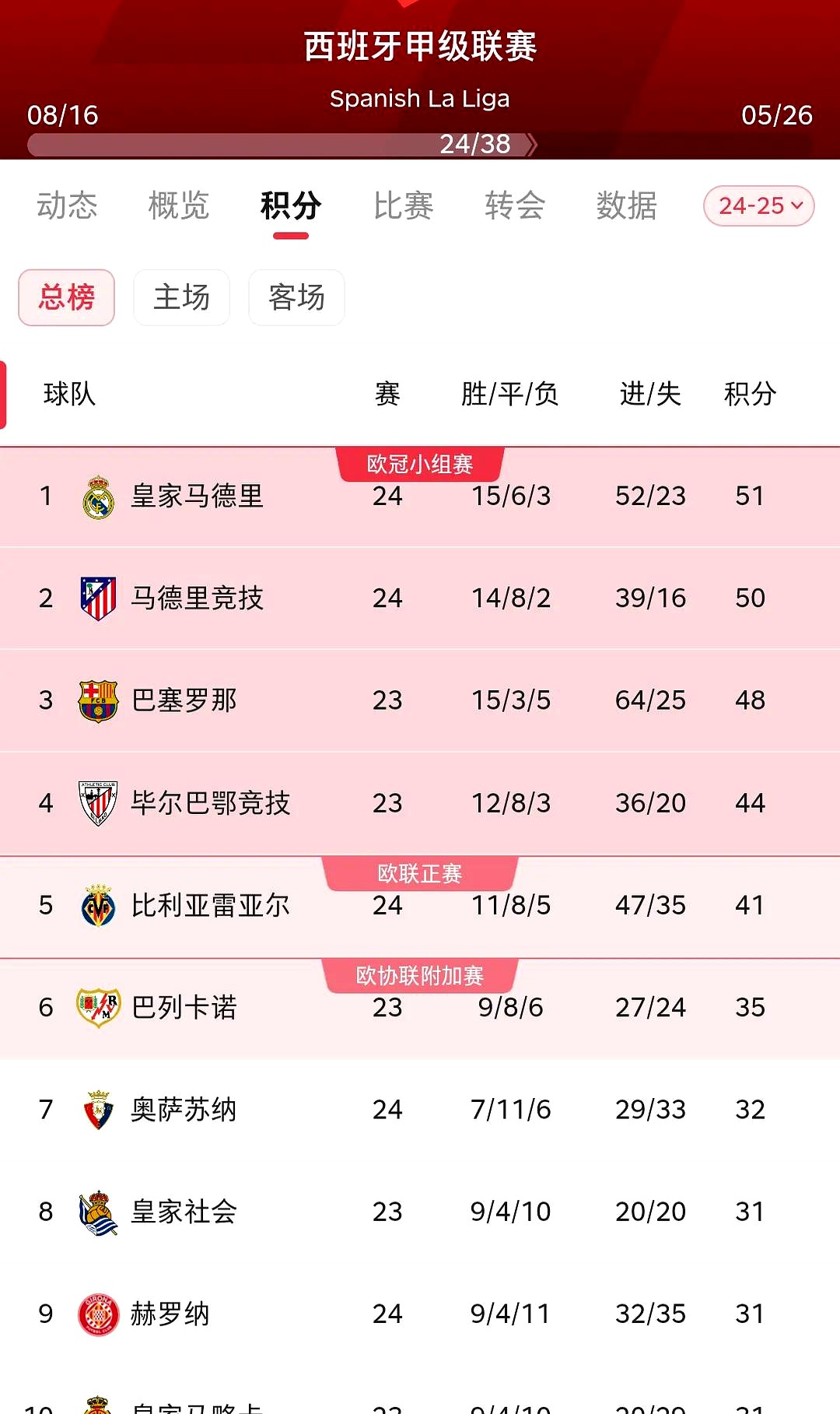The width and height of the screenshot is (840, 1414).
Task: Open Real Sociedad through its badge
Action: tap(98, 1212)
